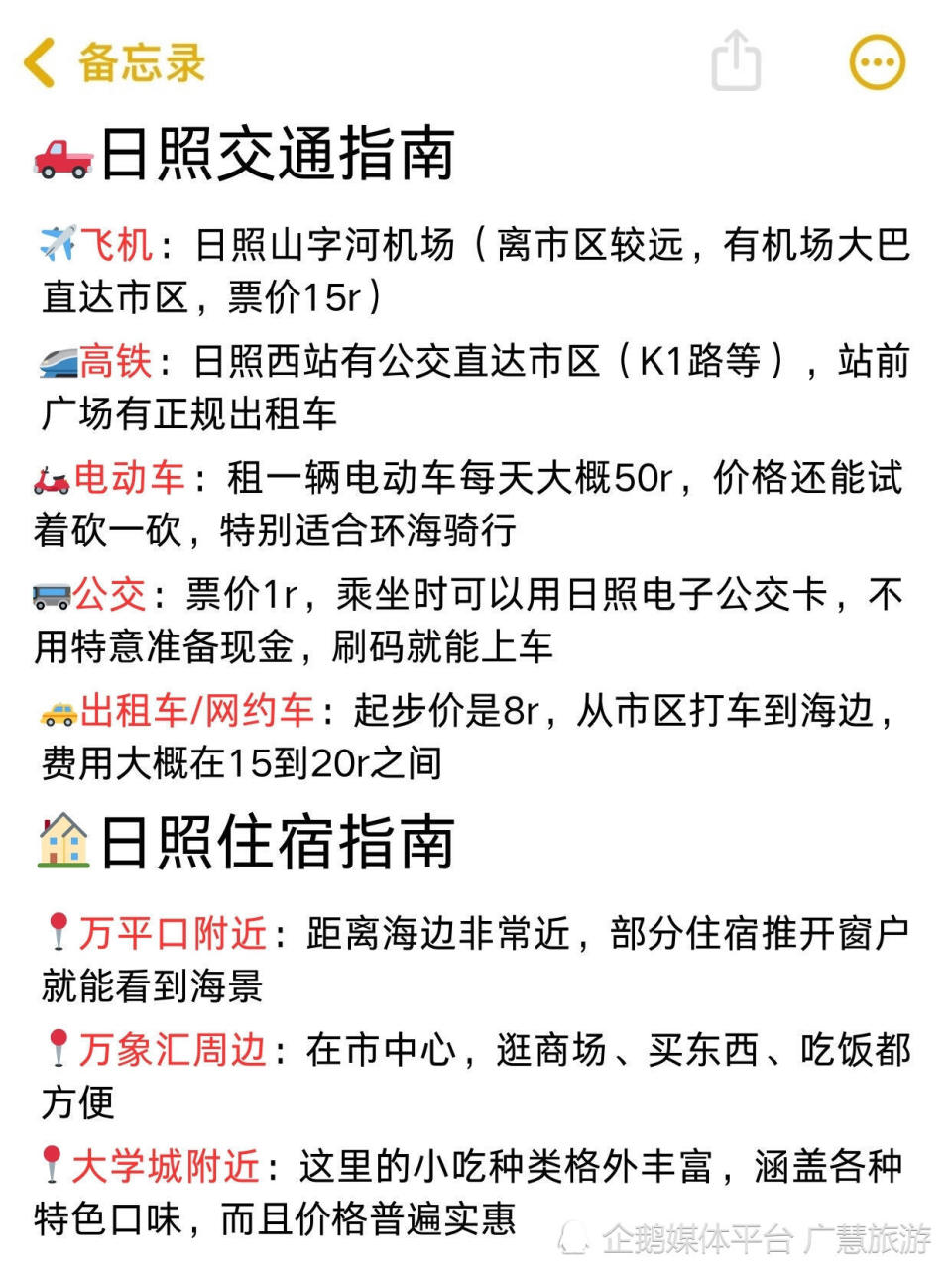Select the high-speed train icon beside 高铁

click(56, 362)
